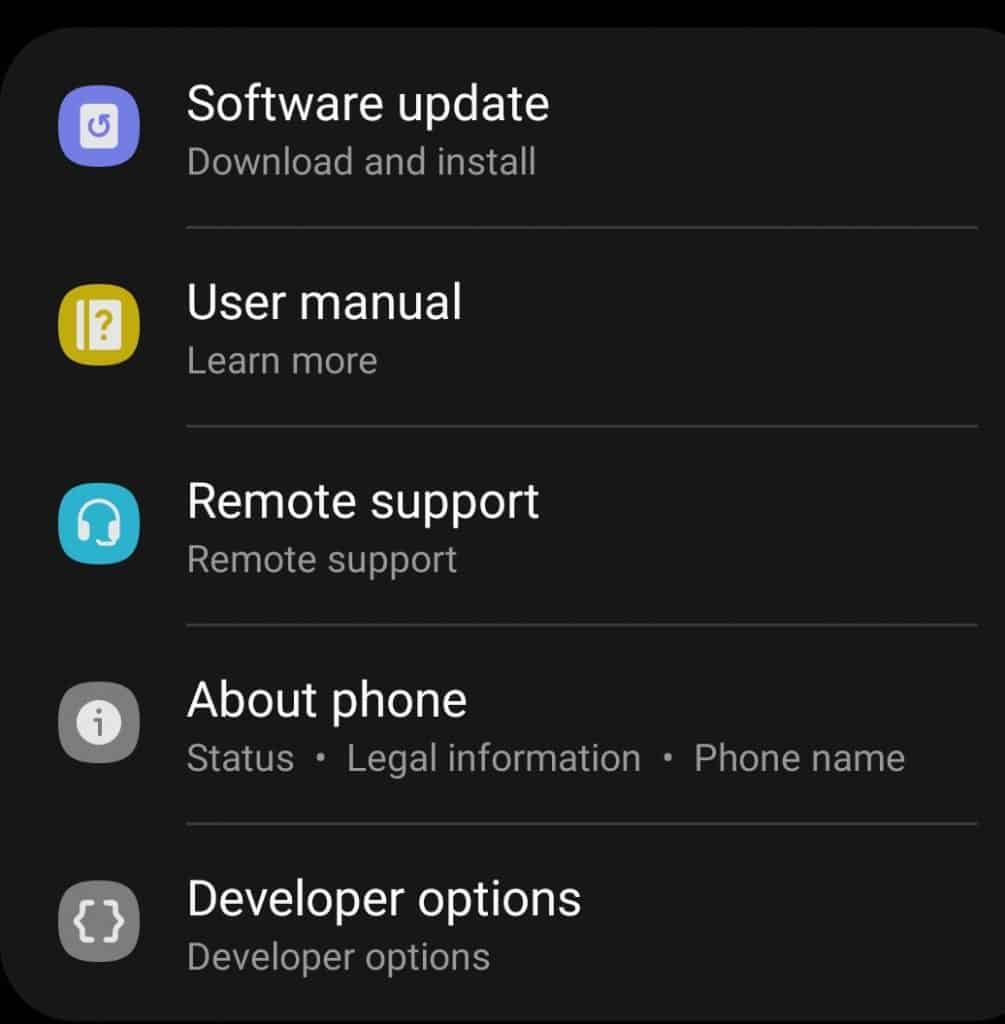The height and width of the screenshot is (1024, 1005).
Task: Click the Status text under About phone
Action: click(239, 759)
